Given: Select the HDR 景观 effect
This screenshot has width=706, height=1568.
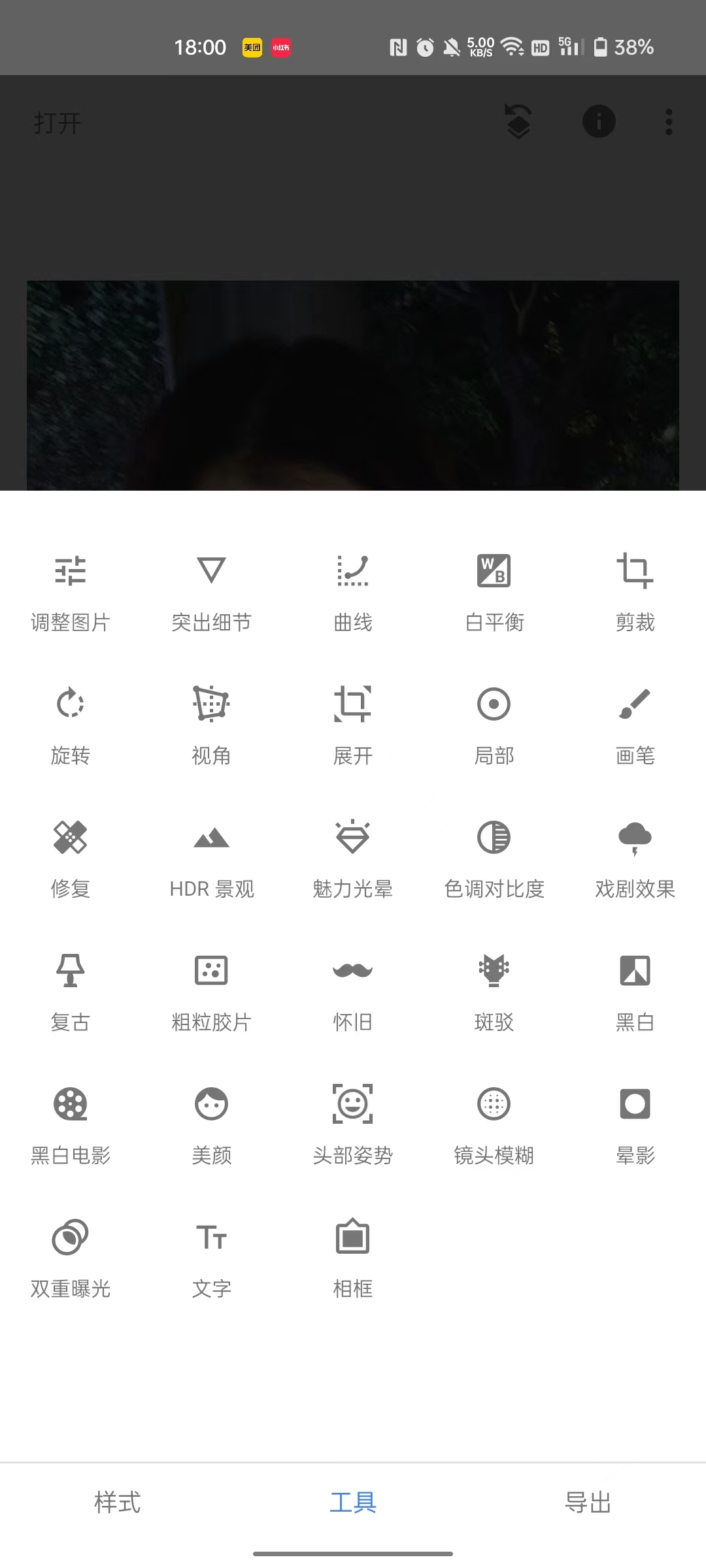Looking at the screenshot, I should 211,856.
